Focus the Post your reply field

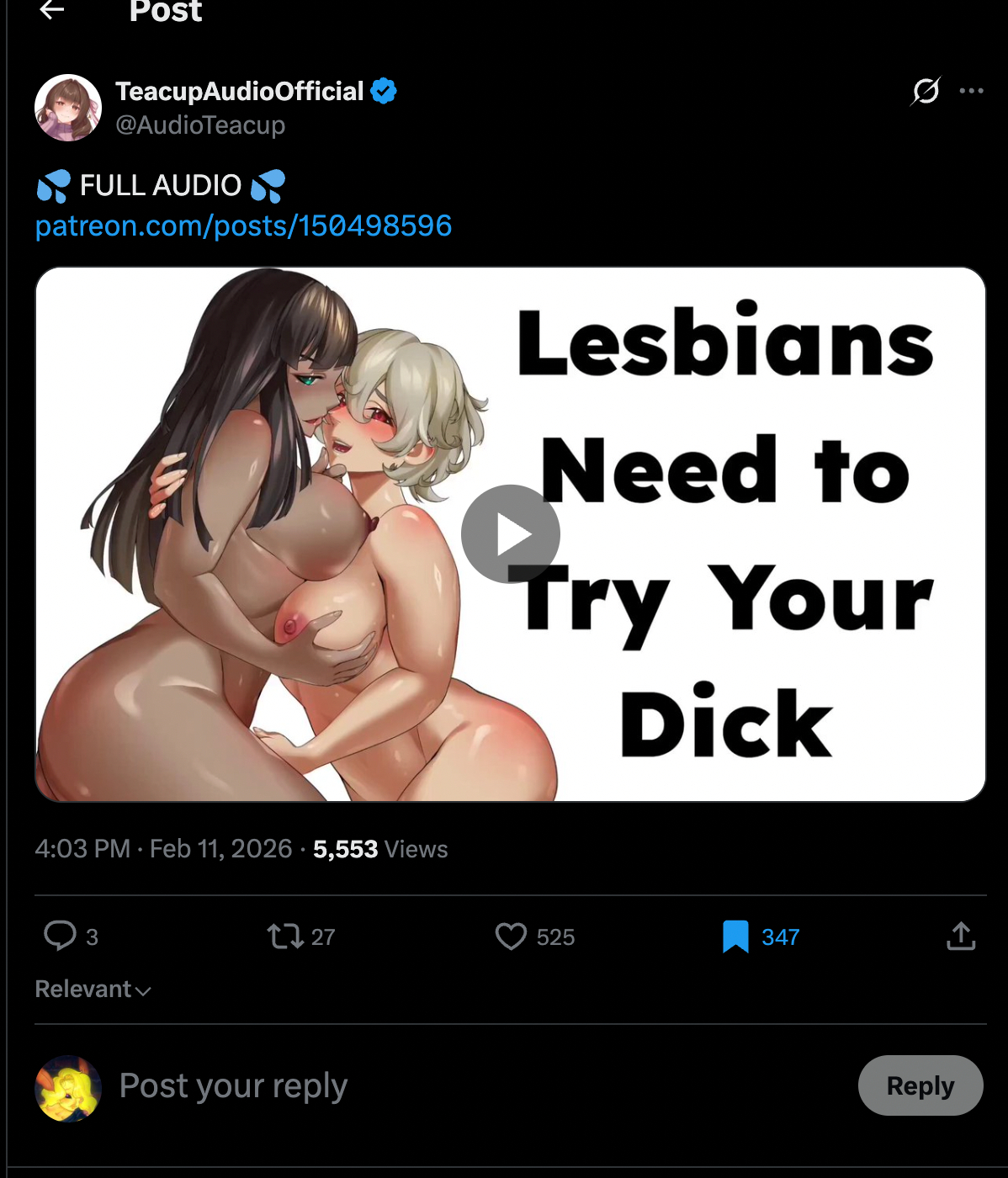pyautogui.click(x=421, y=1085)
